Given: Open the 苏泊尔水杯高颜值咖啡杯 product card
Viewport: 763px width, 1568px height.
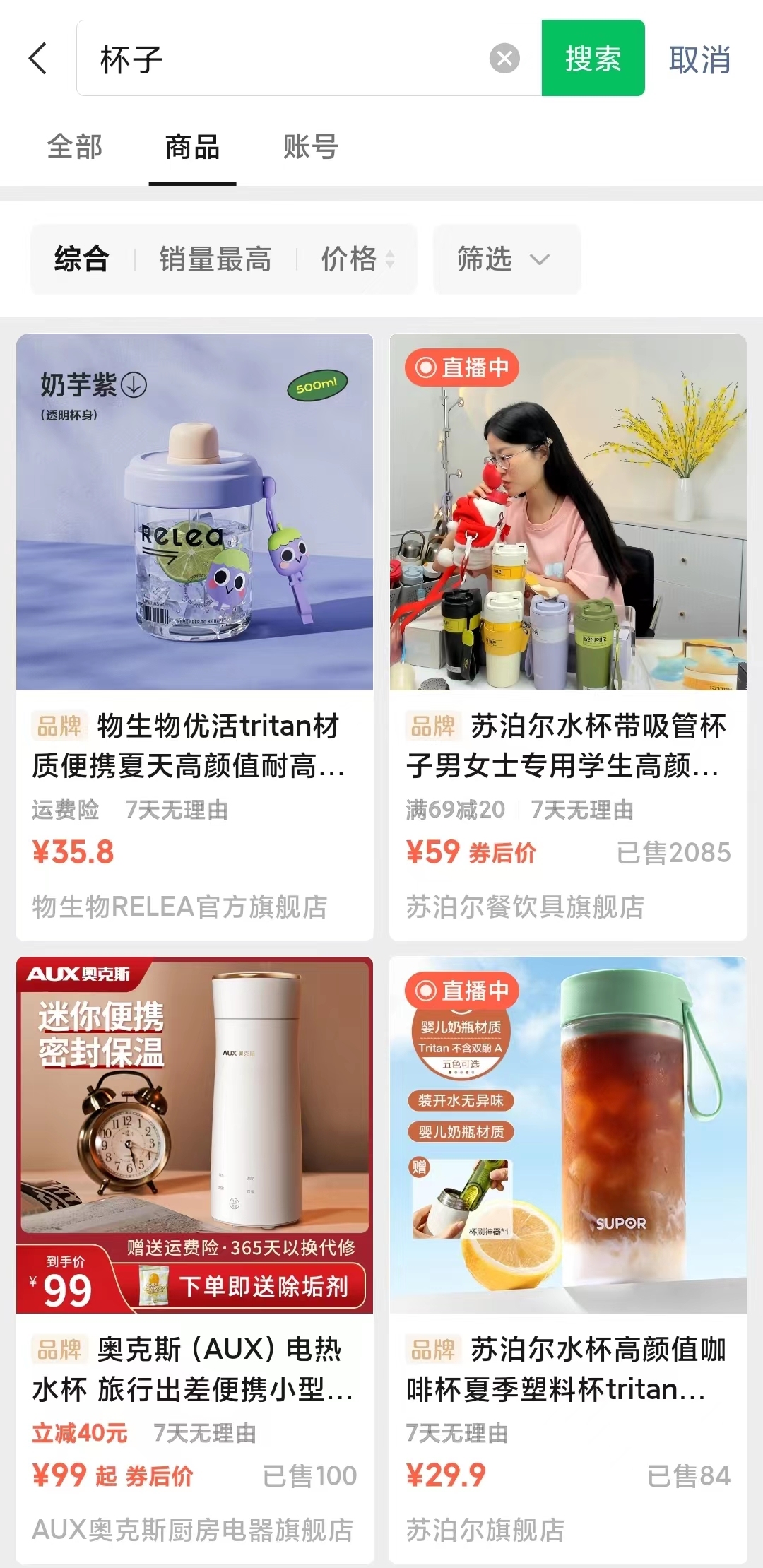Looking at the screenshot, I should 567,1258.
